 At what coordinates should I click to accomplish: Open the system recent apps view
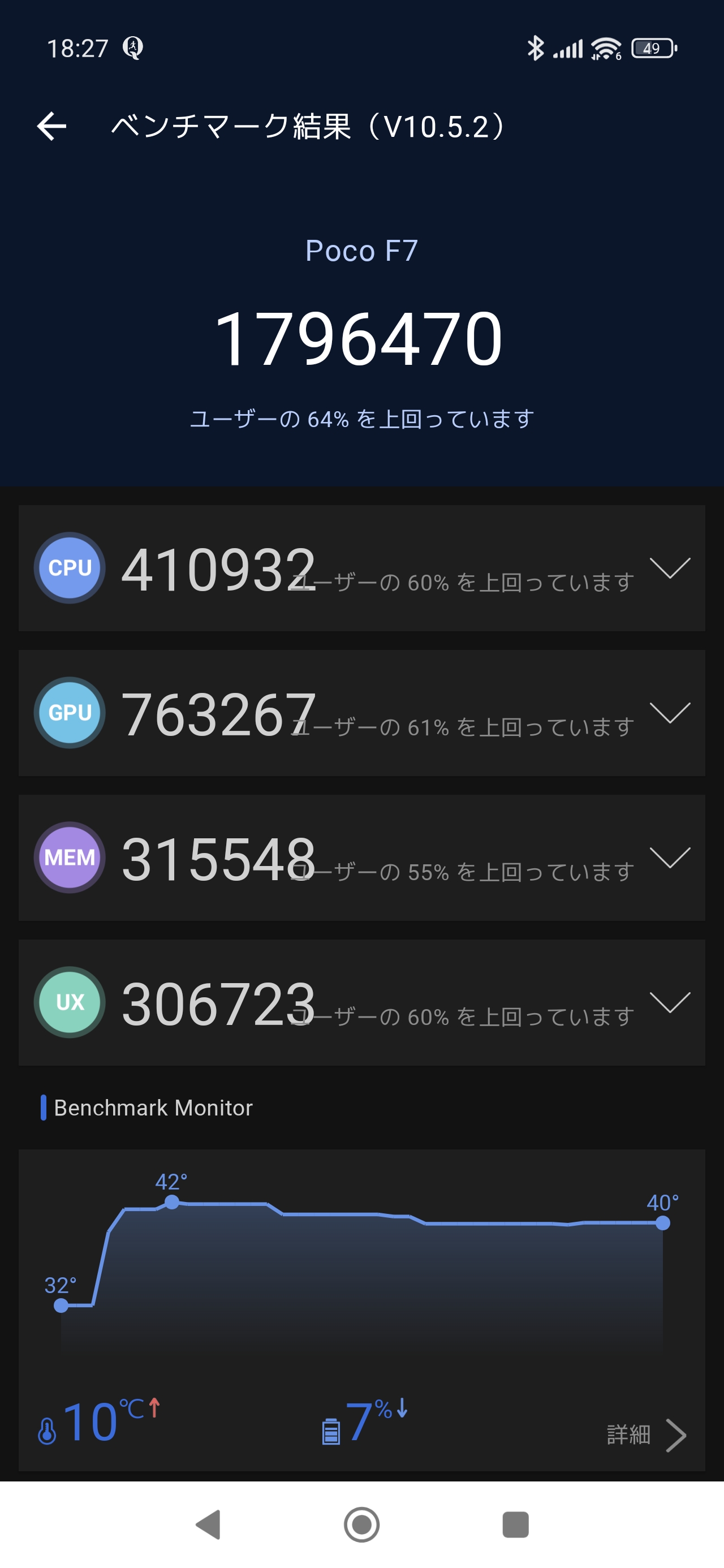[x=515, y=1525]
